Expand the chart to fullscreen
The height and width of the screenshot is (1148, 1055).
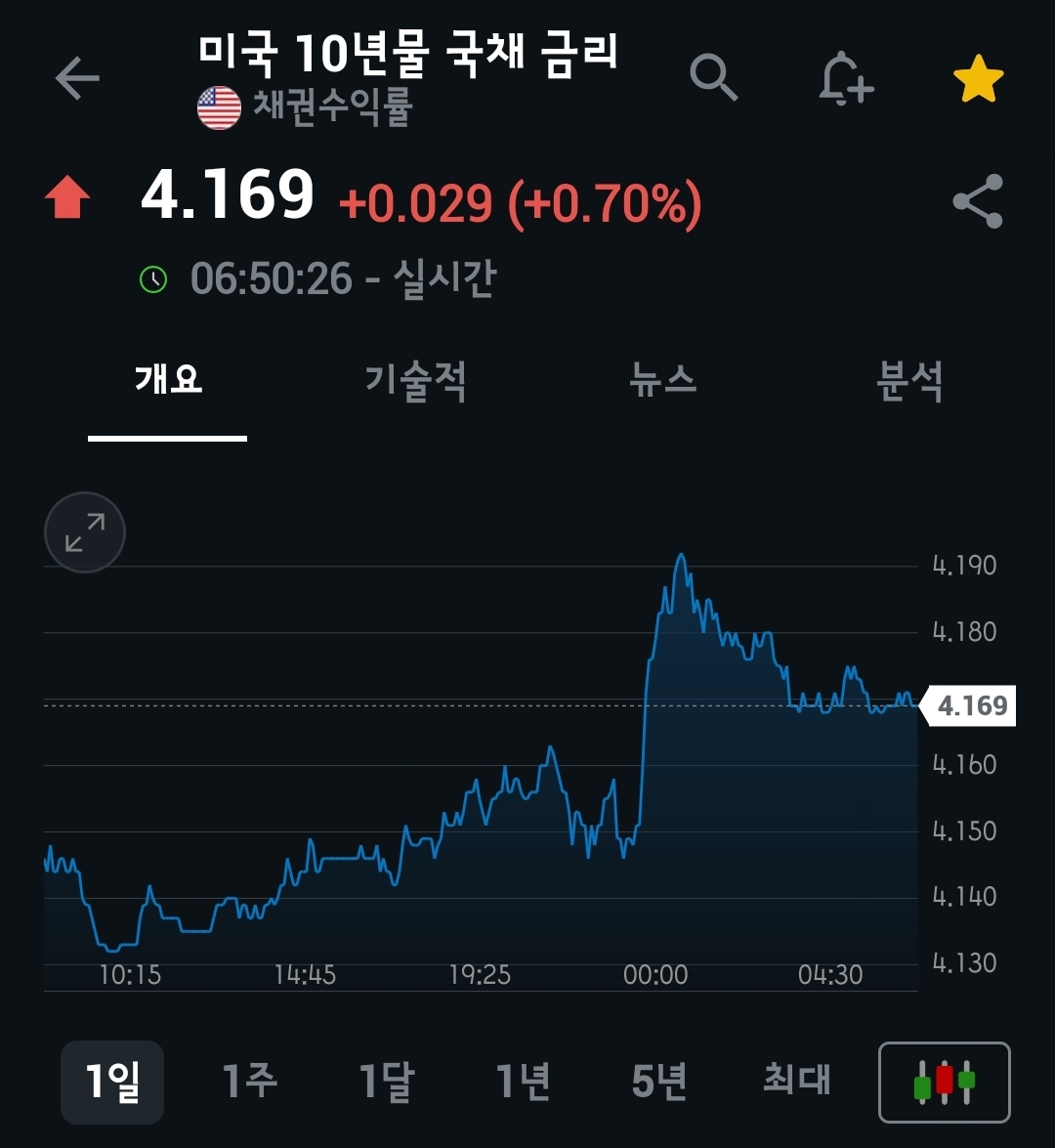(85, 532)
